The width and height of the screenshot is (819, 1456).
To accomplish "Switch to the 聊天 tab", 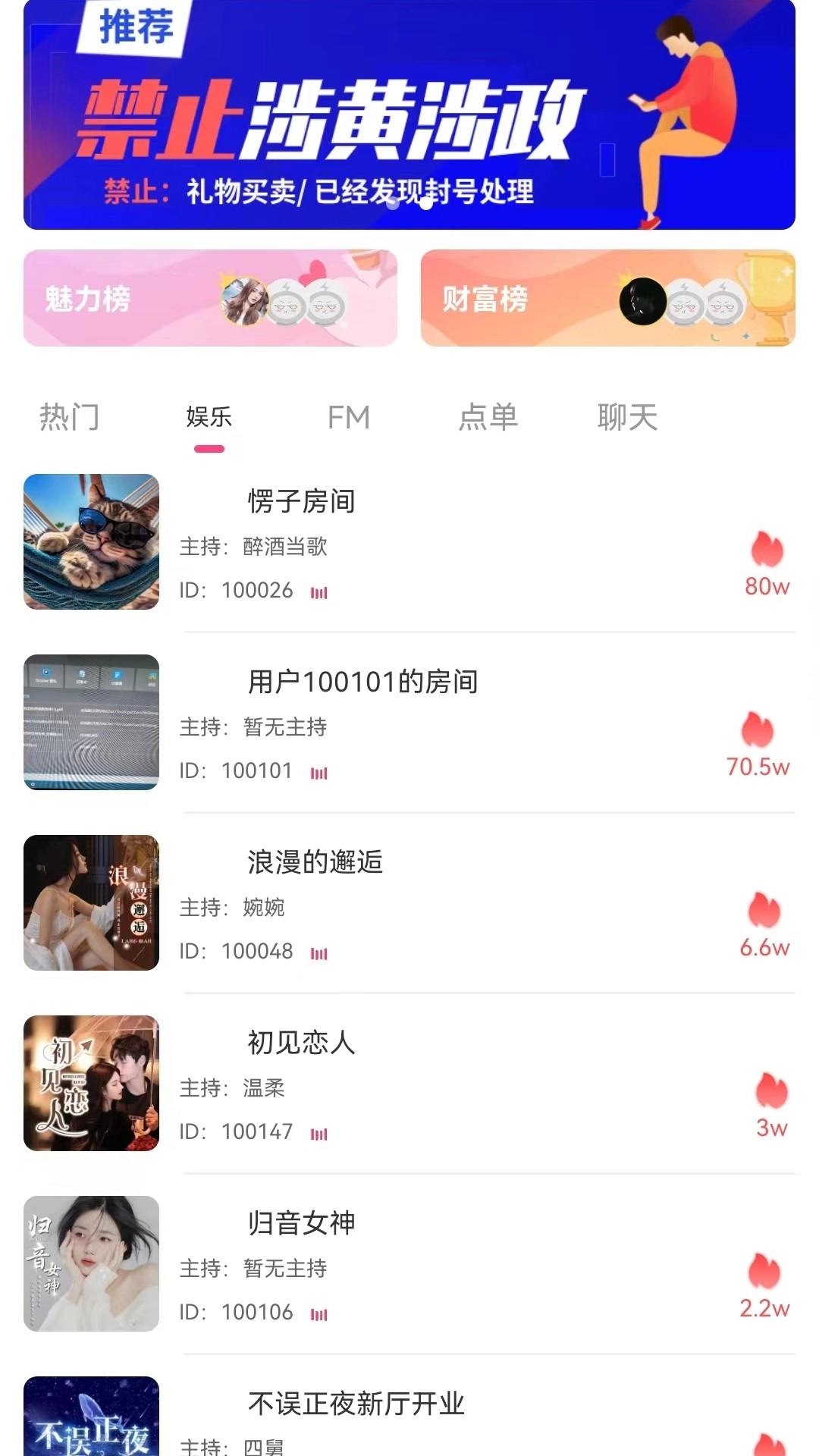I will (x=629, y=417).
